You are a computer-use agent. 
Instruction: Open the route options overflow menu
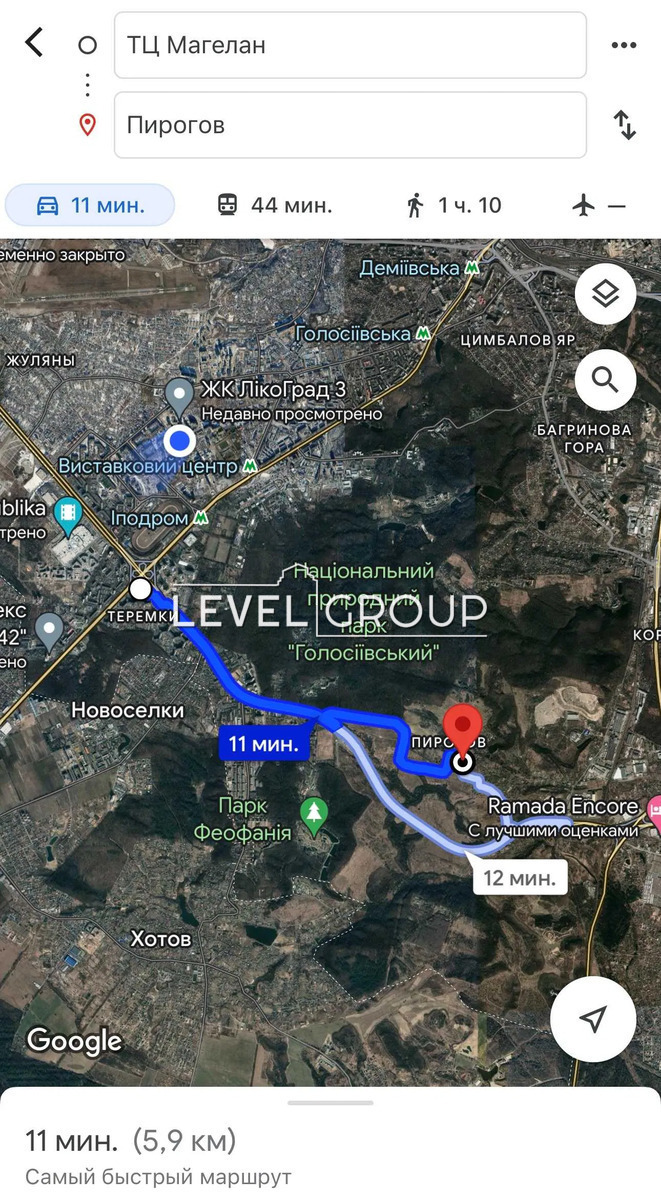click(x=624, y=45)
